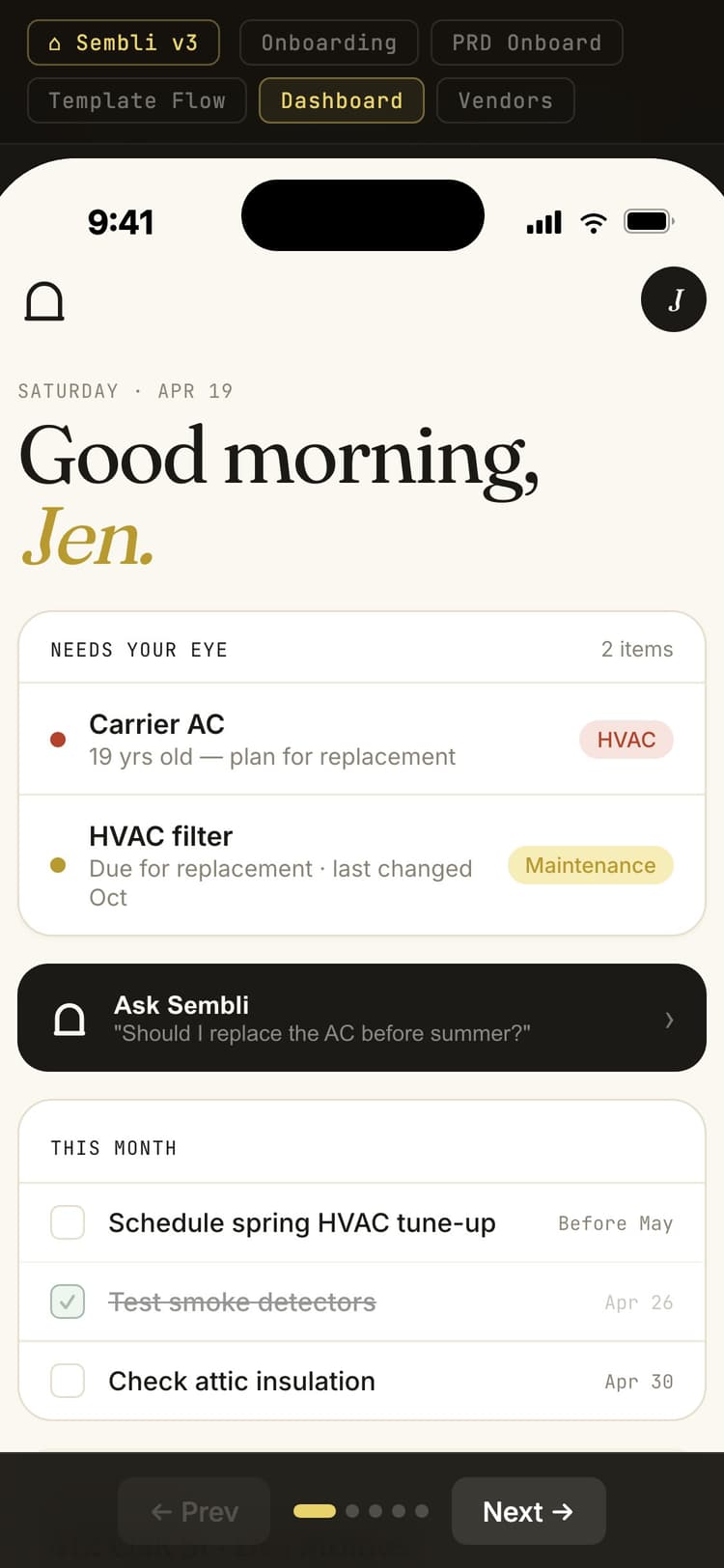Viewport: 724px width, 1568px height.
Task: Open the PRD Onboard tab
Action: coord(526,42)
